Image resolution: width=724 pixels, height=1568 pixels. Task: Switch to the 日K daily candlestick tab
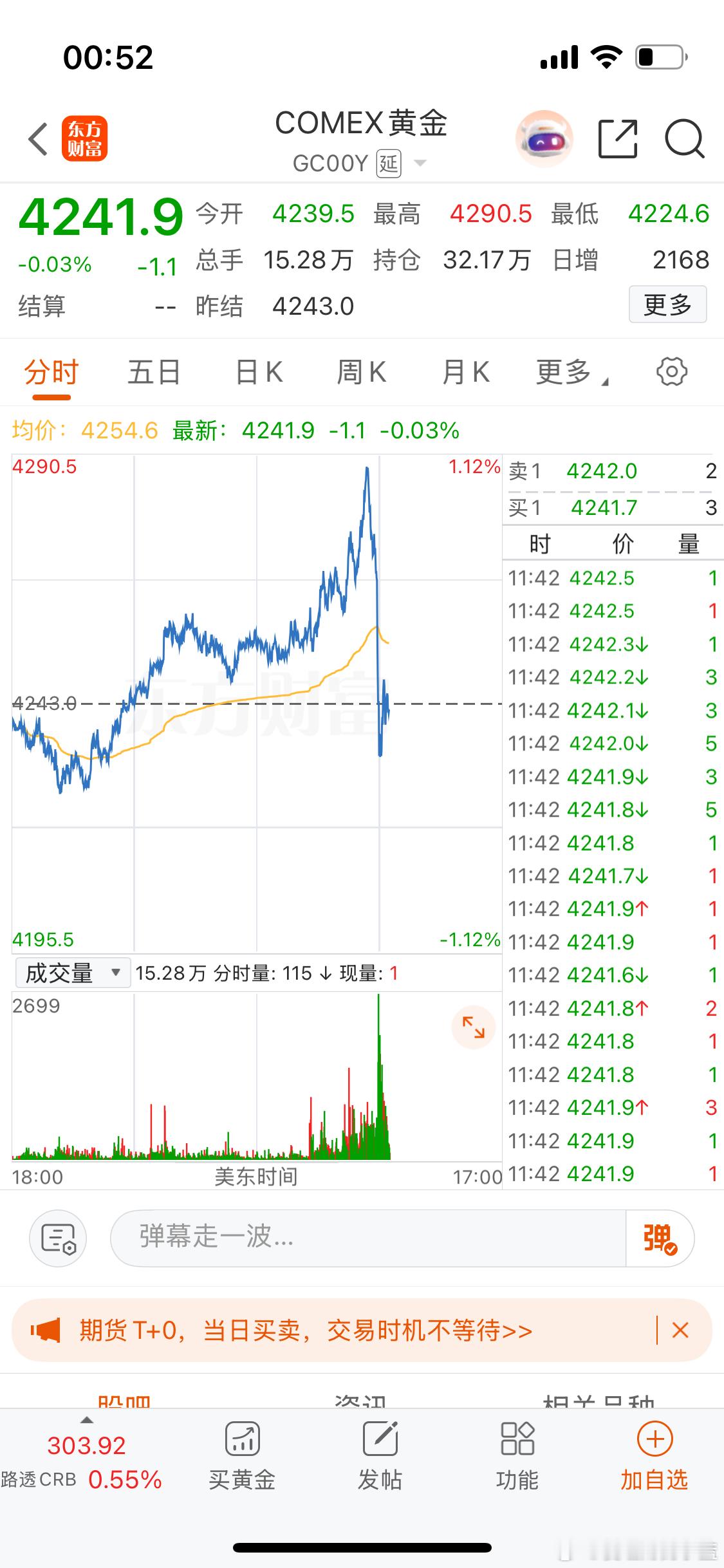[x=257, y=372]
